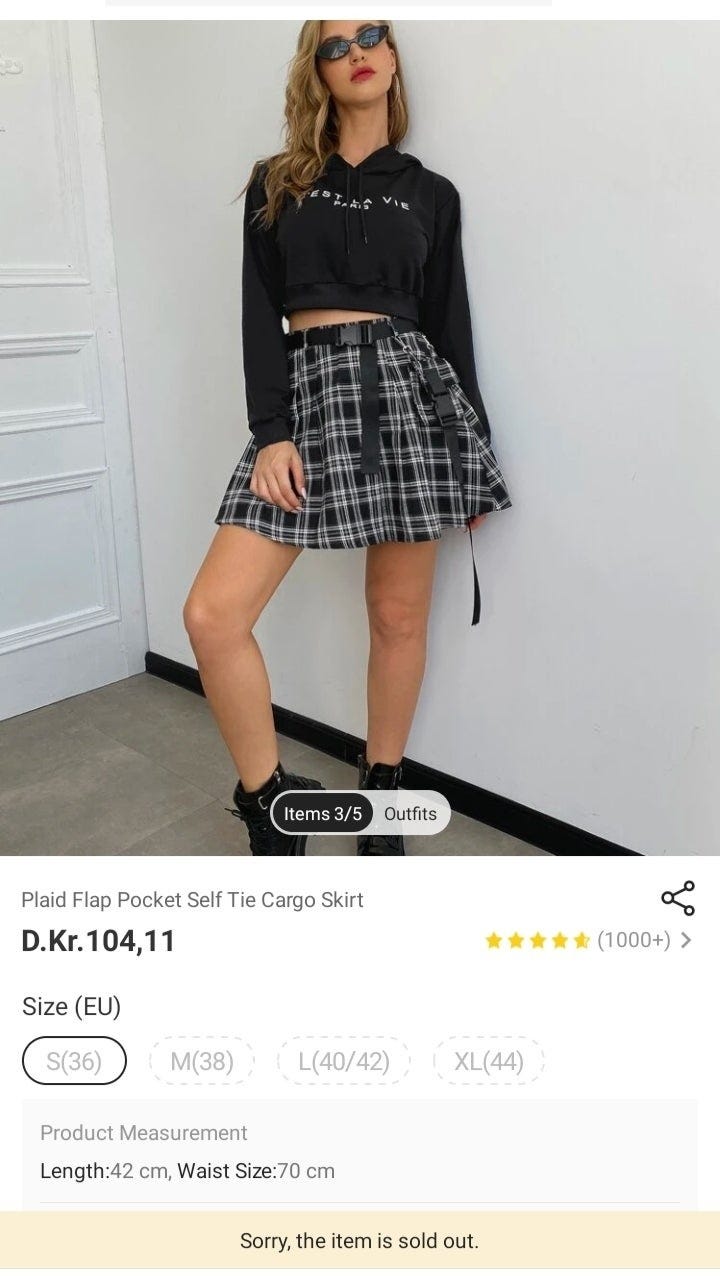Click the third yellow rating star

pyautogui.click(x=540, y=940)
